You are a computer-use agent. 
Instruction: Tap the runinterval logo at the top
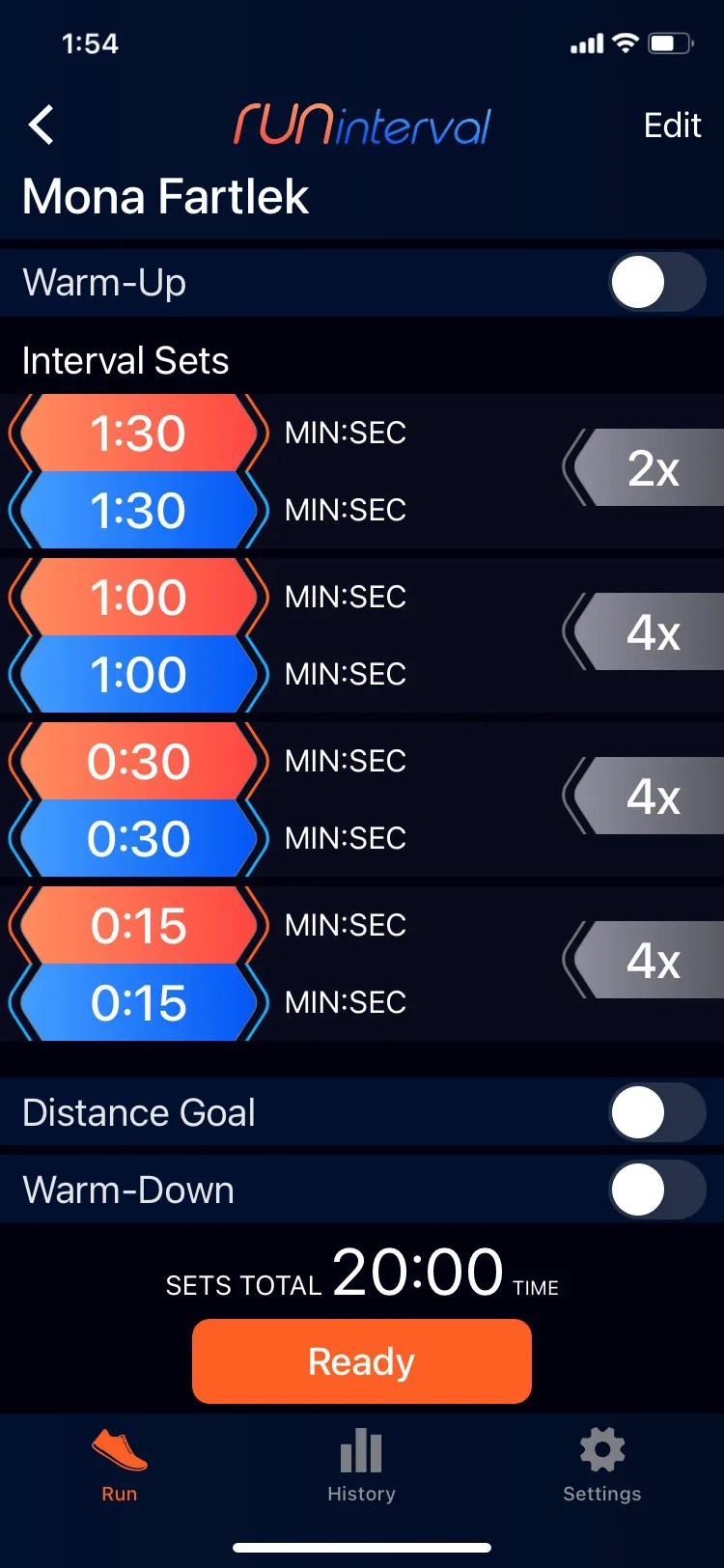[362, 126]
